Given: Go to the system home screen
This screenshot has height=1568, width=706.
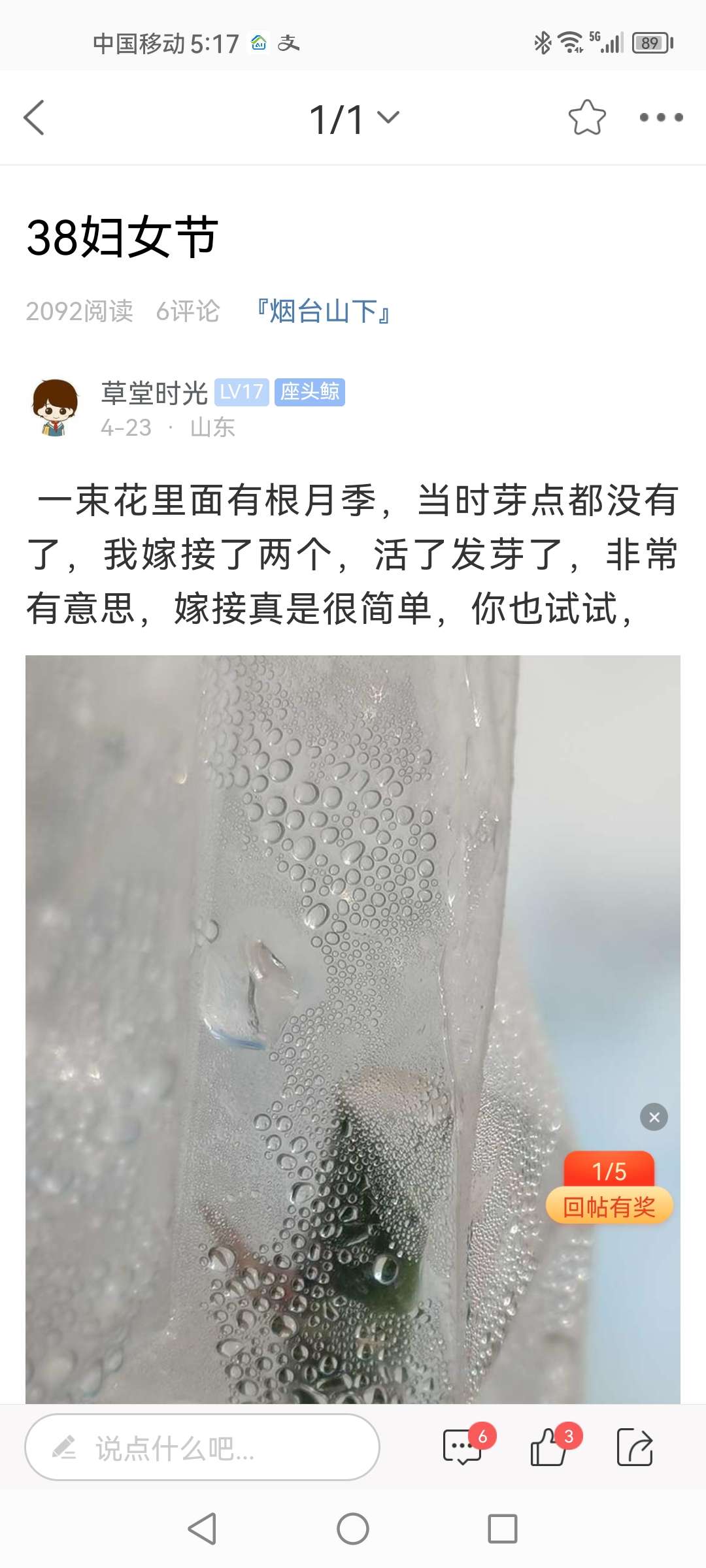Looking at the screenshot, I should pos(353,1529).
